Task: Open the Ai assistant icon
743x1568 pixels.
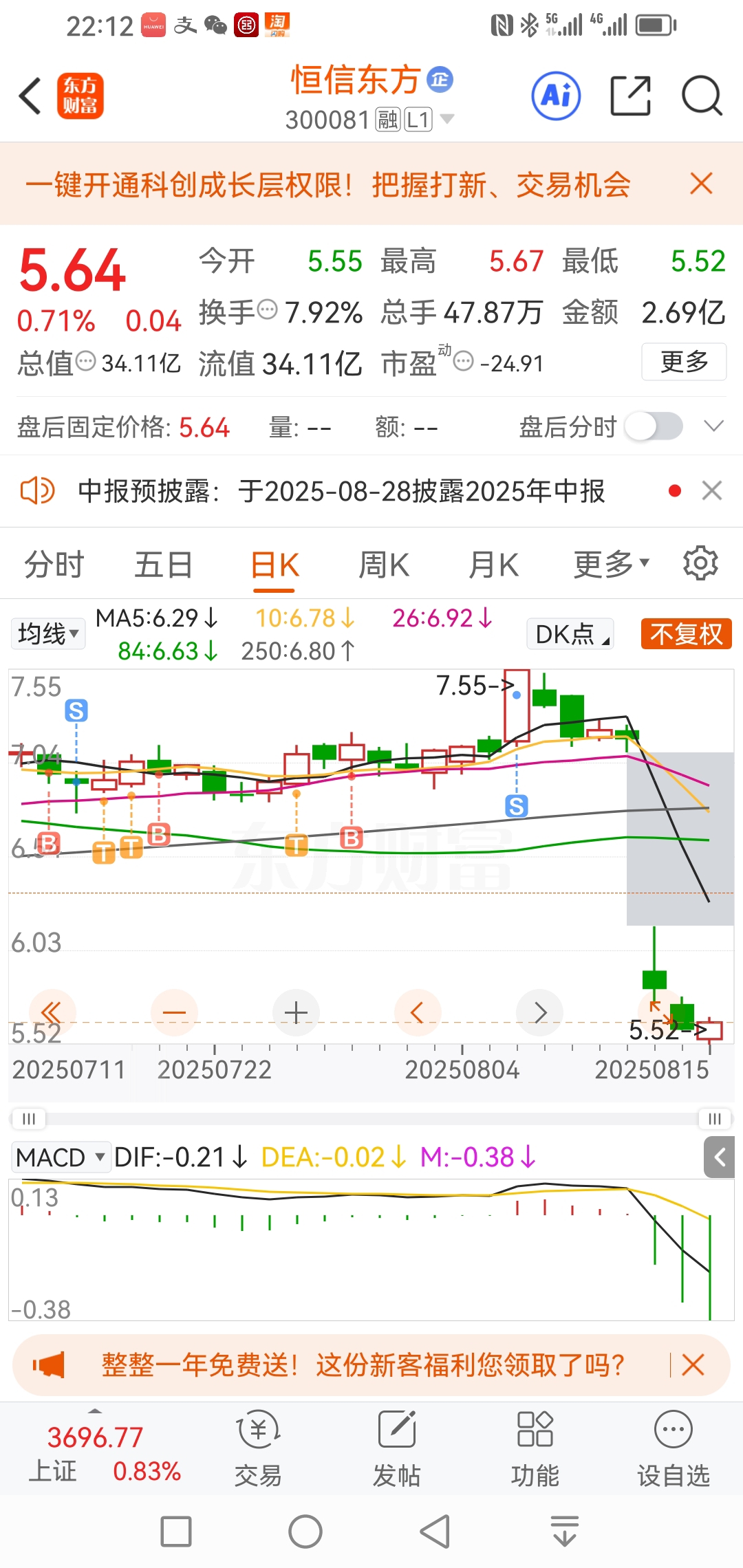Action: [x=556, y=96]
